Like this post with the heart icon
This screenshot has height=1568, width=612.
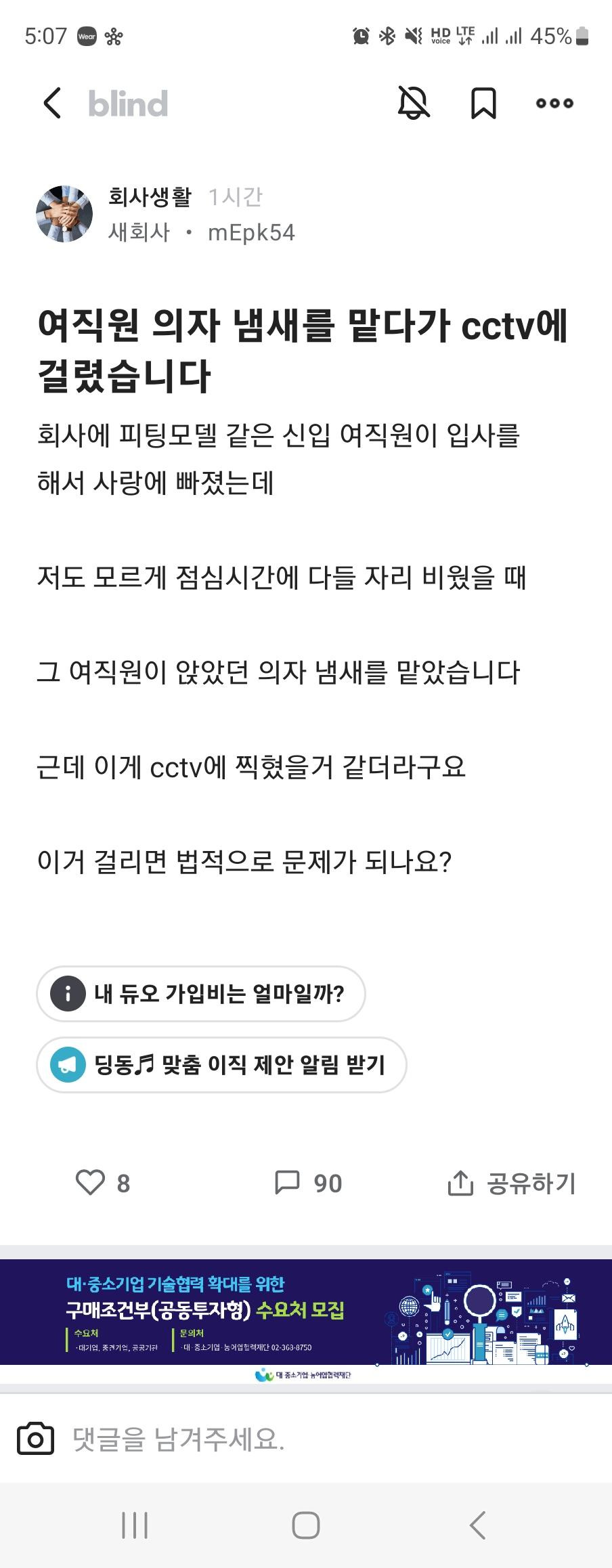[x=90, y=1183]
